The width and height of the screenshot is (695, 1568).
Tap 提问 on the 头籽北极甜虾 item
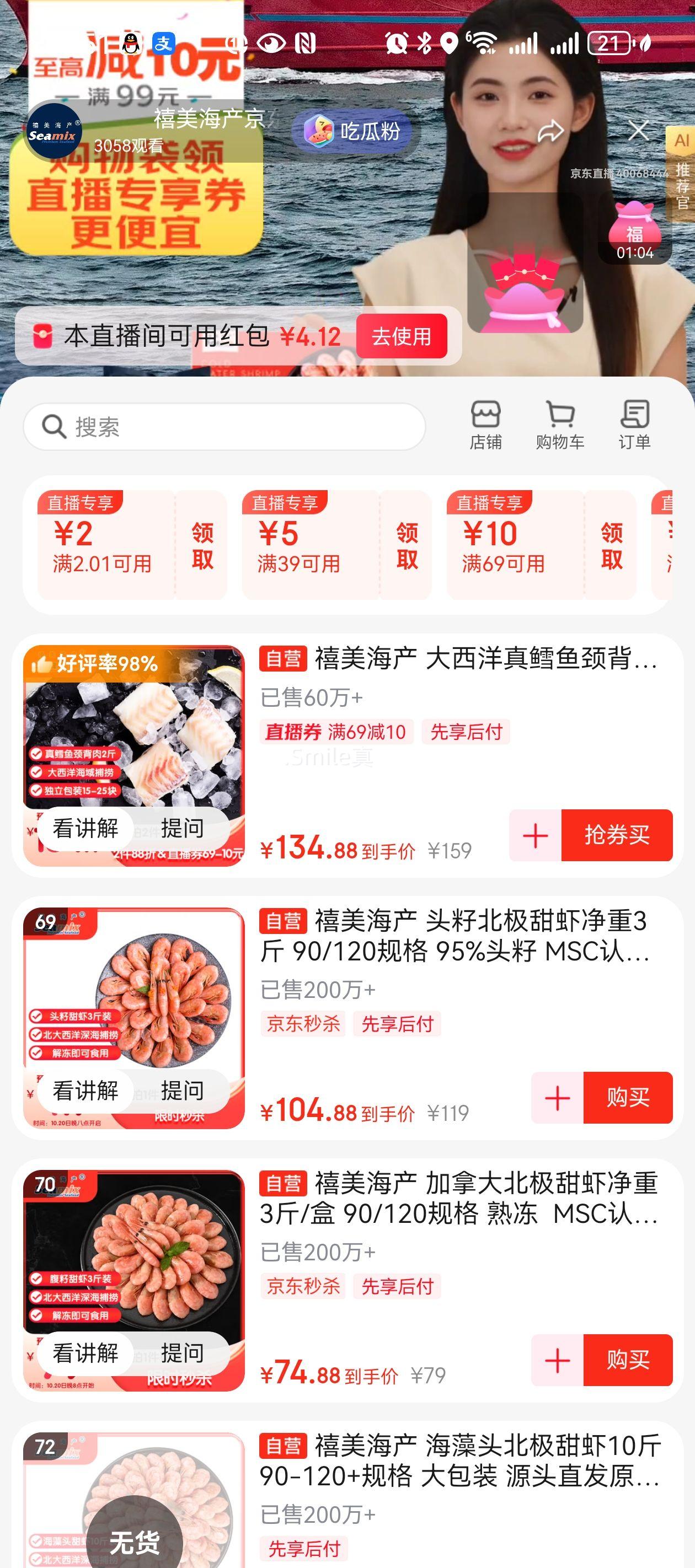tap(181, 1090)
